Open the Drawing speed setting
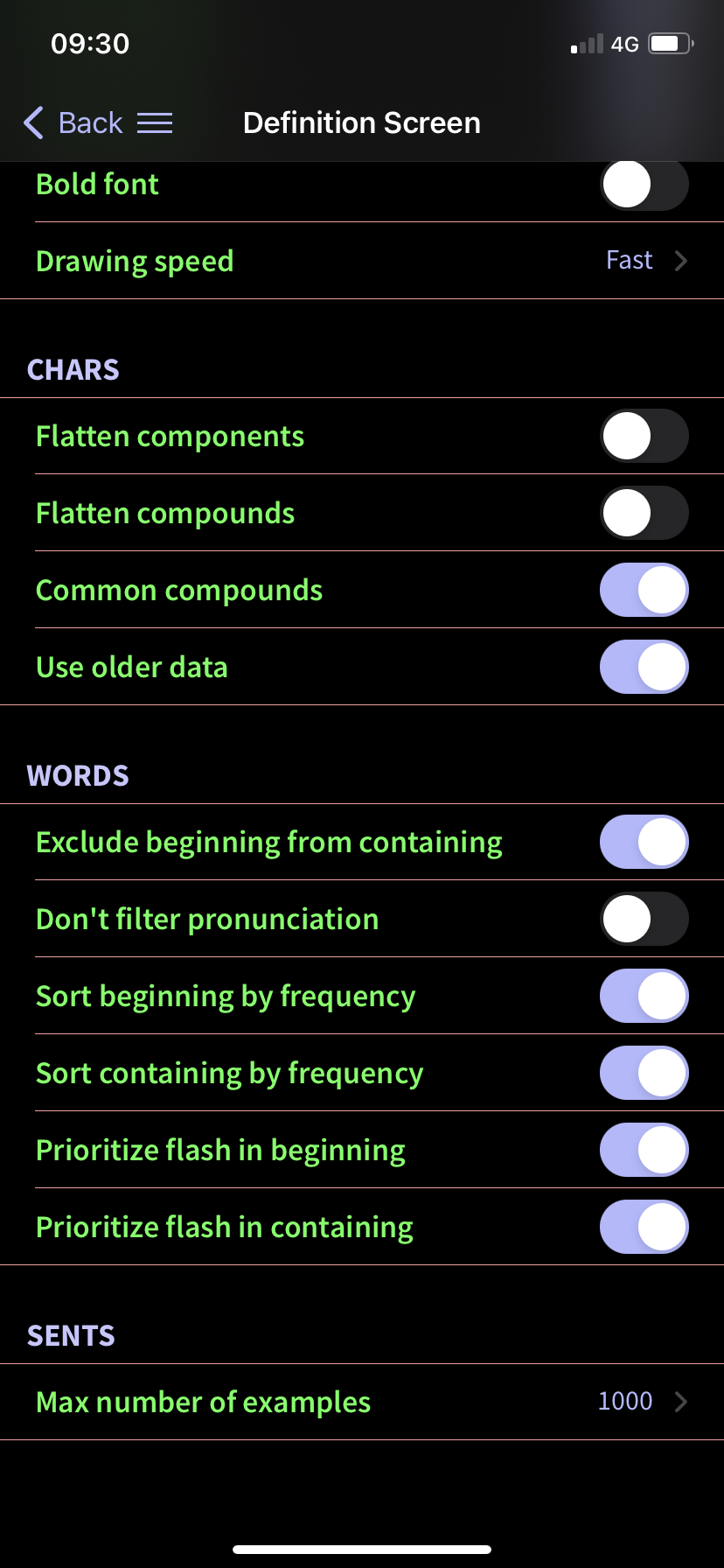724x1568 pixels. [362, 261]
